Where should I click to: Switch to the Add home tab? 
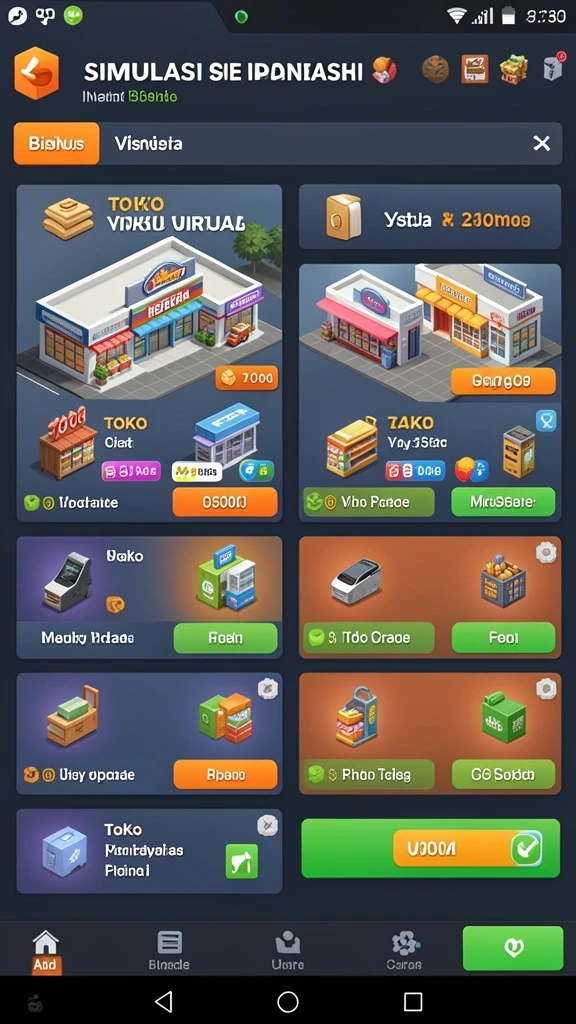click(x=46, y=951)
